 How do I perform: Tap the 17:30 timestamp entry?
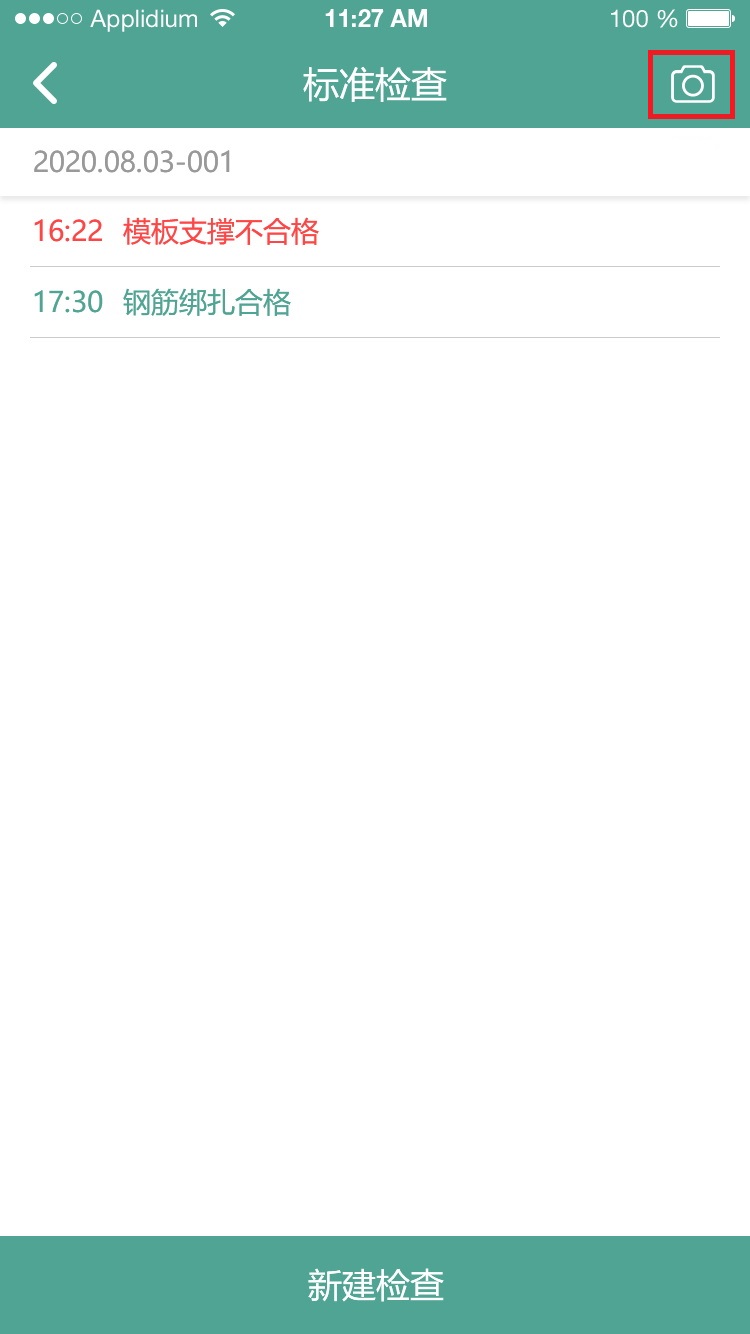coord(67,302)
